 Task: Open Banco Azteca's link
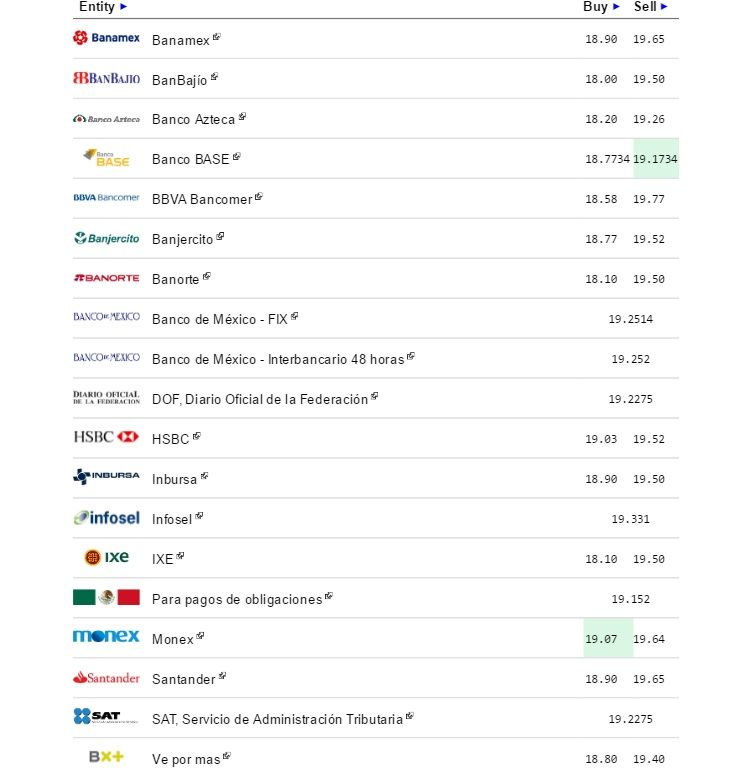click(x=194, y=120)
